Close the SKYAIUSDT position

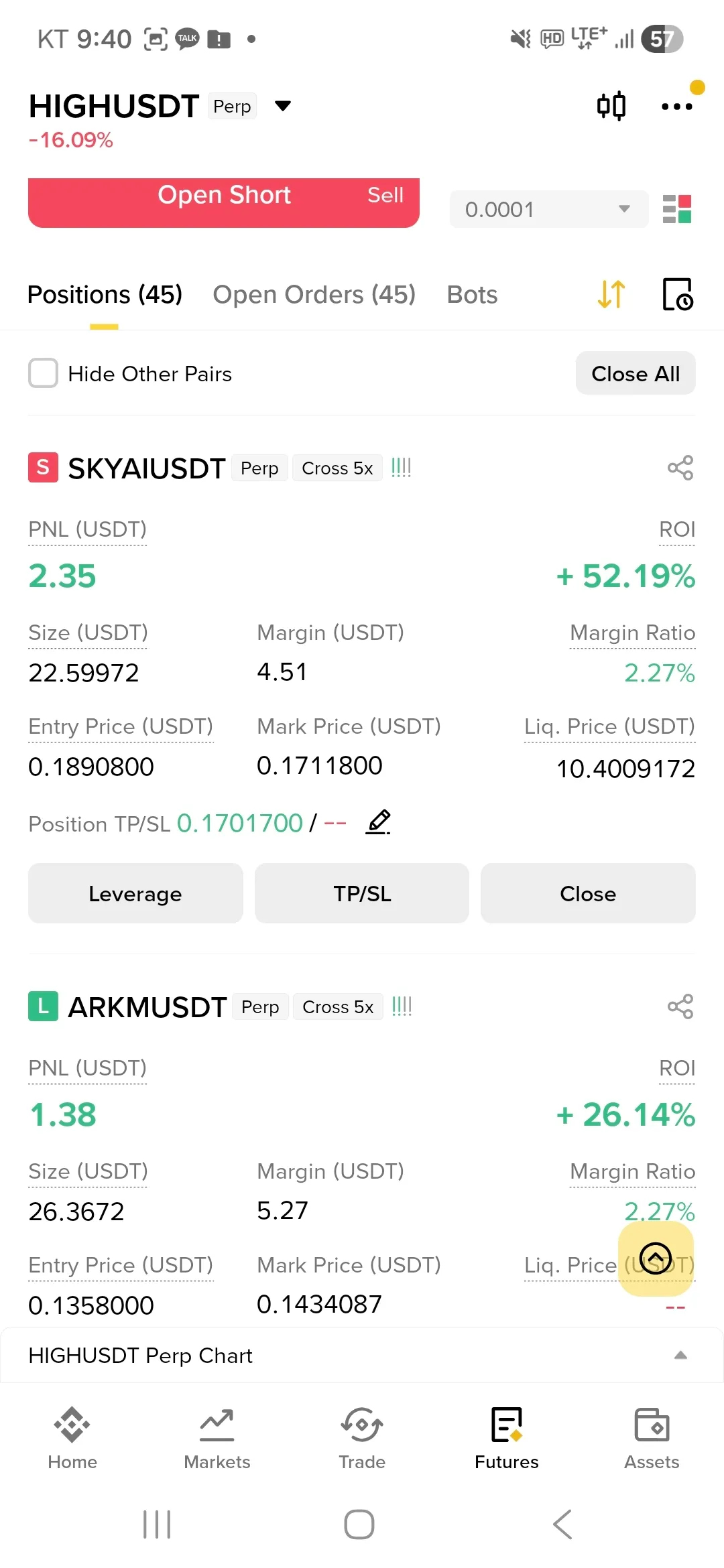(x=588, y=893)
